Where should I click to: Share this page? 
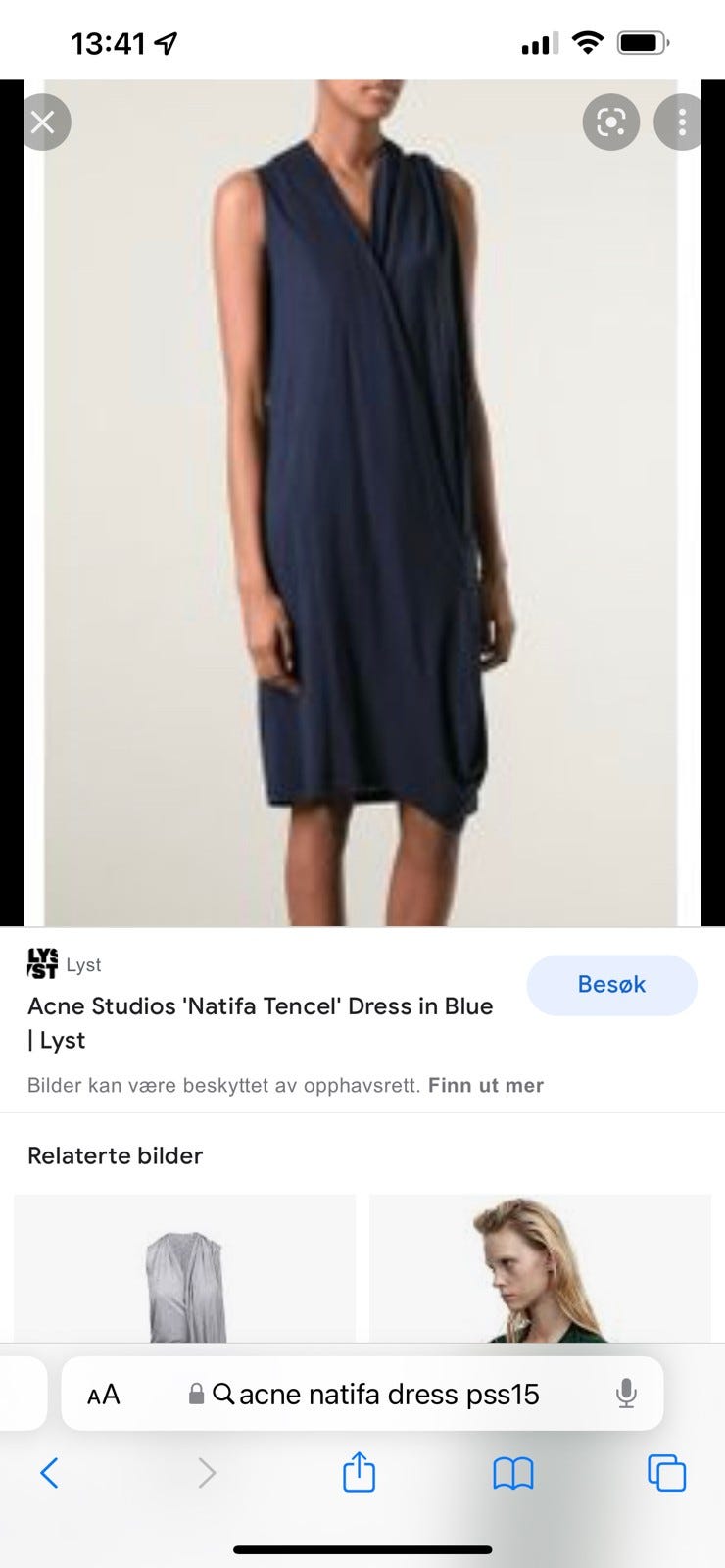tap(359, 1472)
